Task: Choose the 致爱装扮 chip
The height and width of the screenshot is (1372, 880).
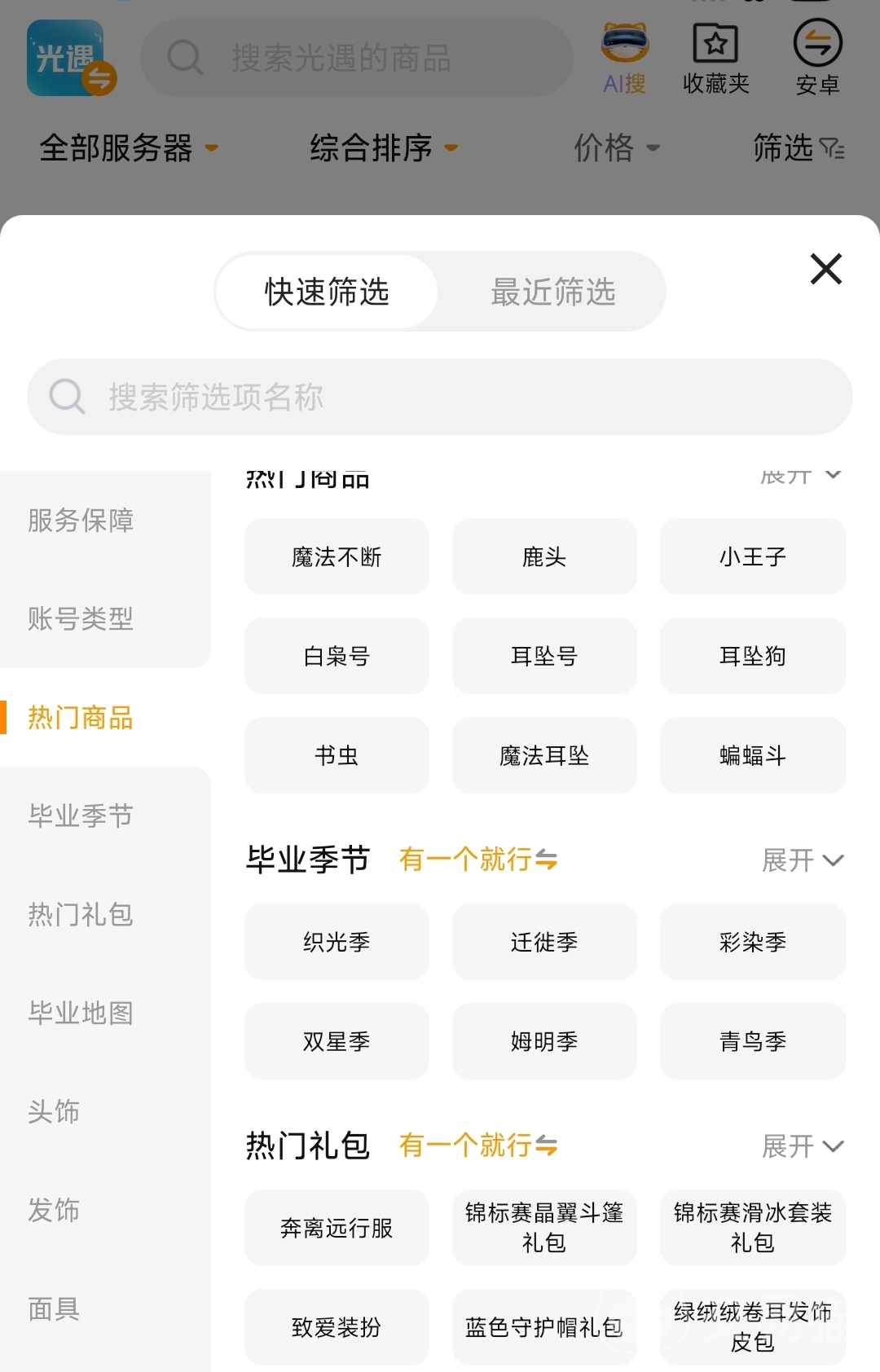Action: pyautogui.click(x=337, y=1328)
